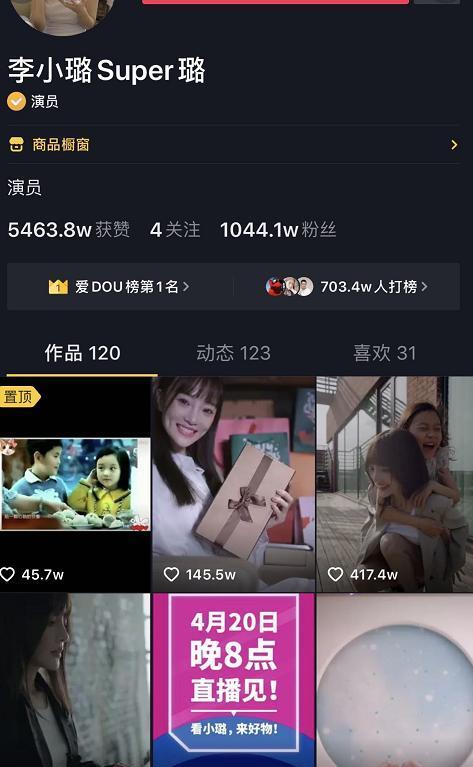473x767 pixels.
Task: Switch to the 作品 120 tab
Action: tap(82, 353)
